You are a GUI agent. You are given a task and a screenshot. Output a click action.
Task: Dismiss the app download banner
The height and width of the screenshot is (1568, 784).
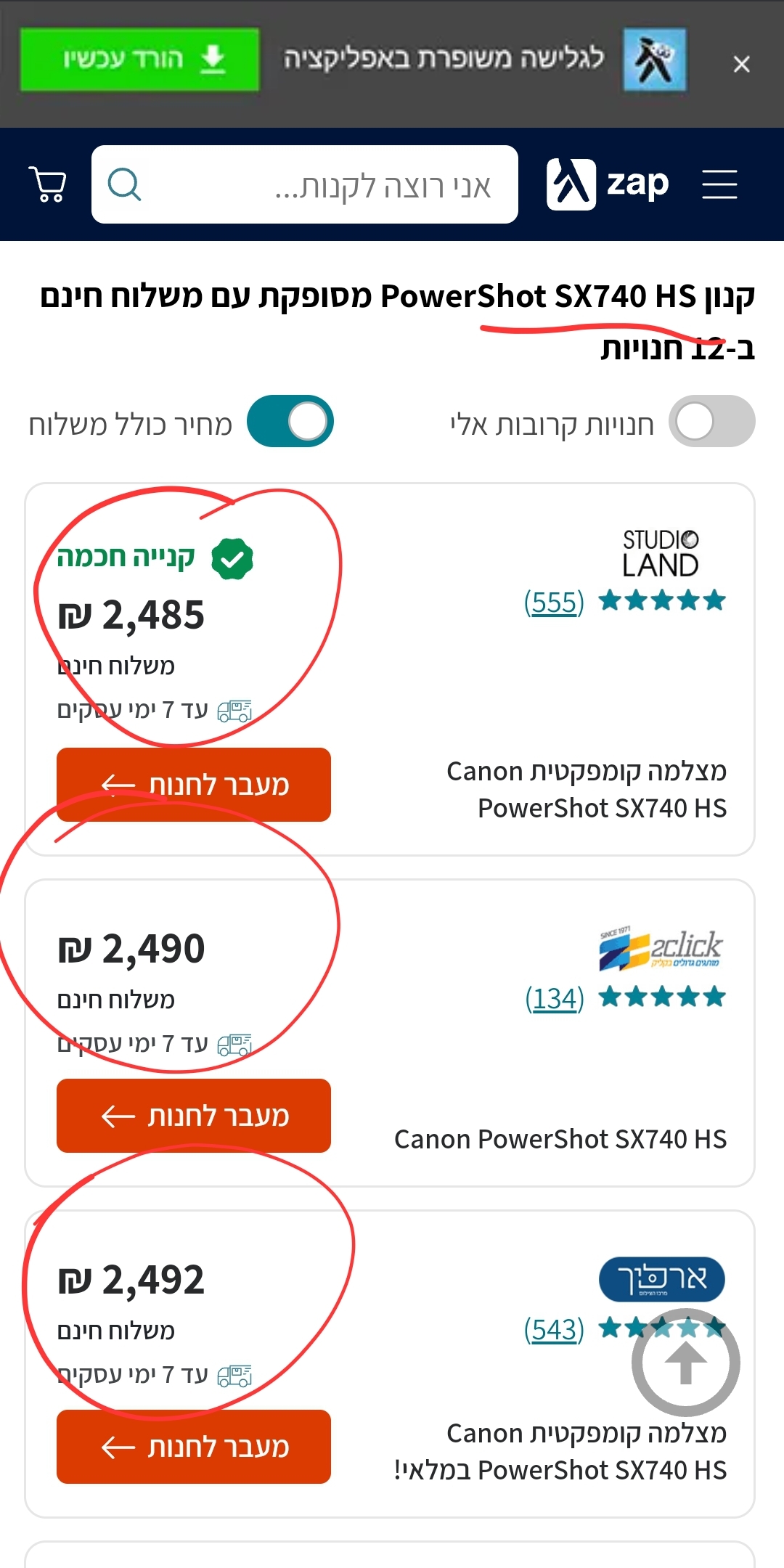pyautogui.click(x=741, y=65)
